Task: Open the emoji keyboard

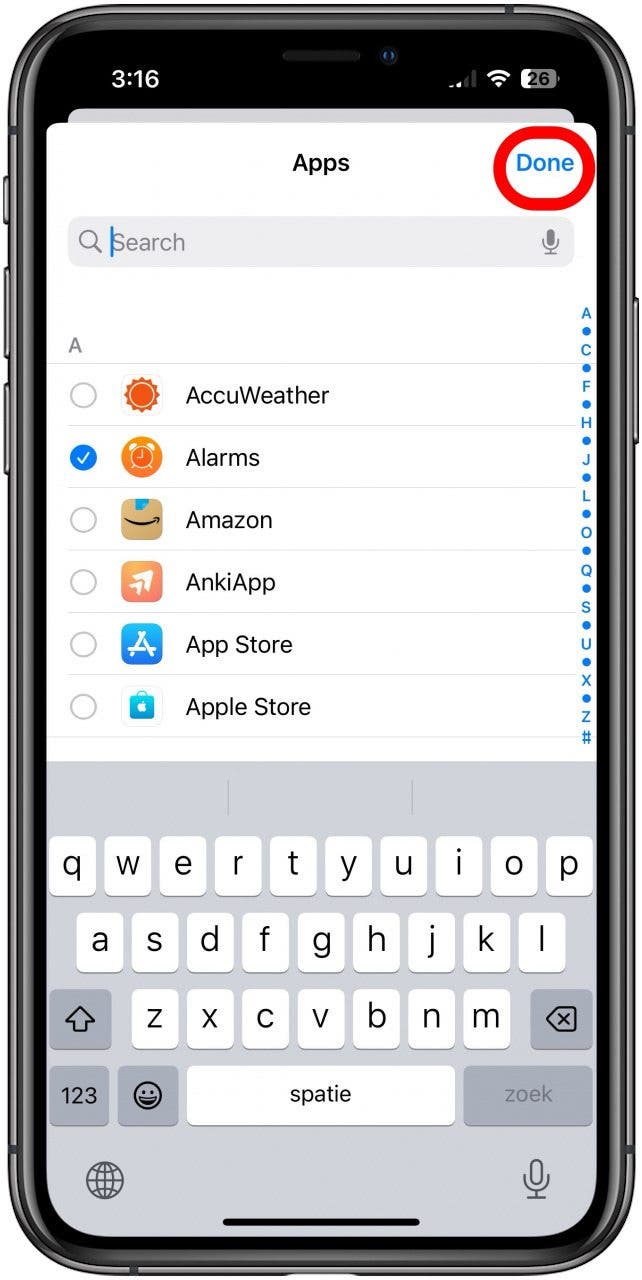Action: click(148, 1095)
